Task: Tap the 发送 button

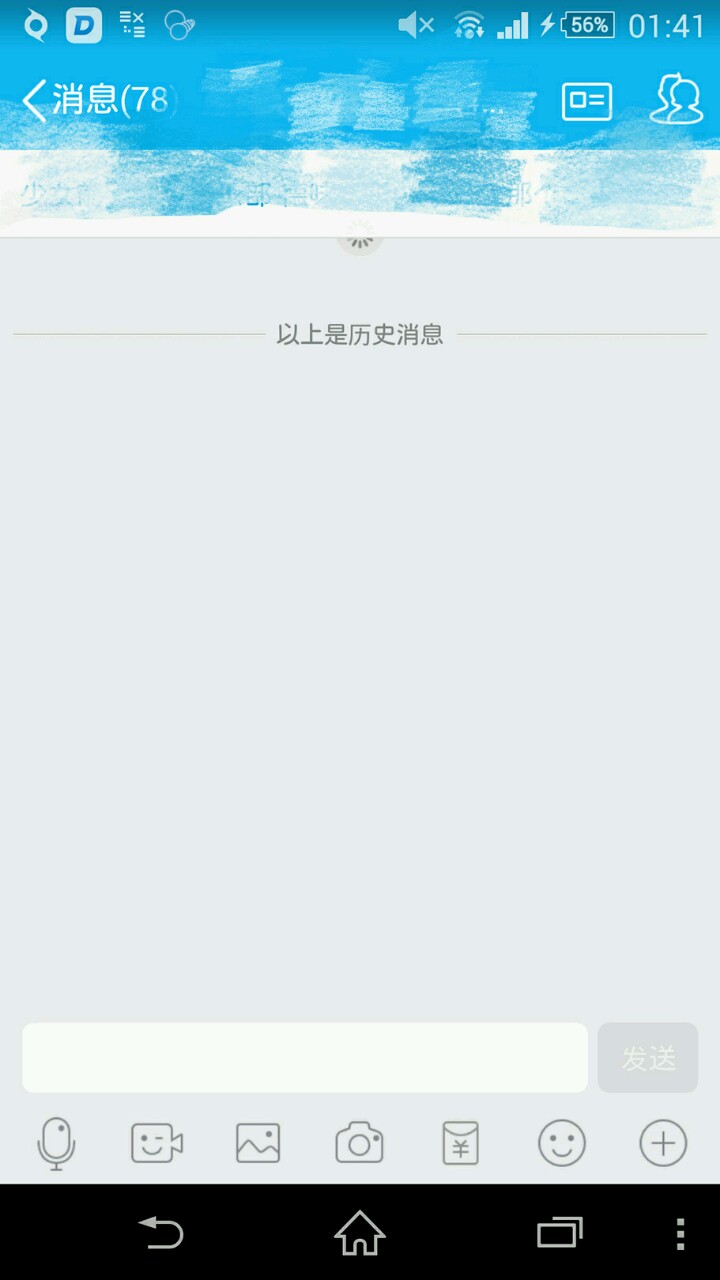Action: (648, 1057)
